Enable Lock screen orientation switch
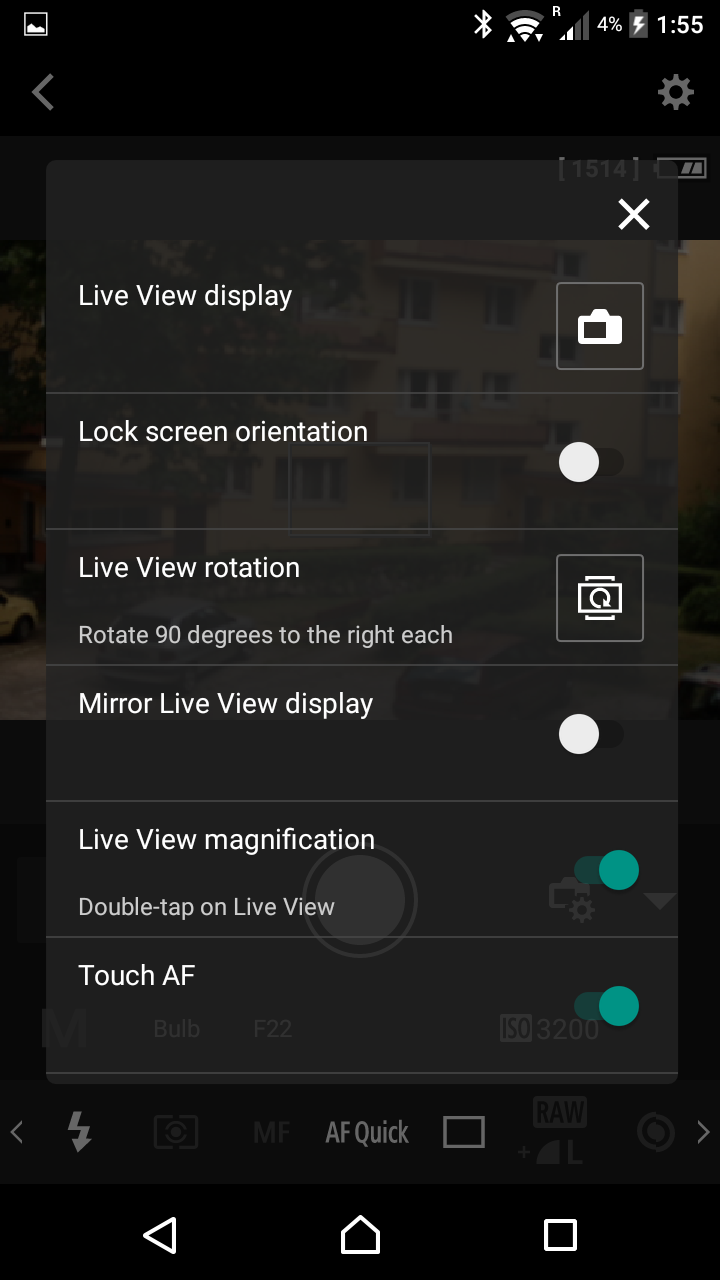 pos(591,462)
